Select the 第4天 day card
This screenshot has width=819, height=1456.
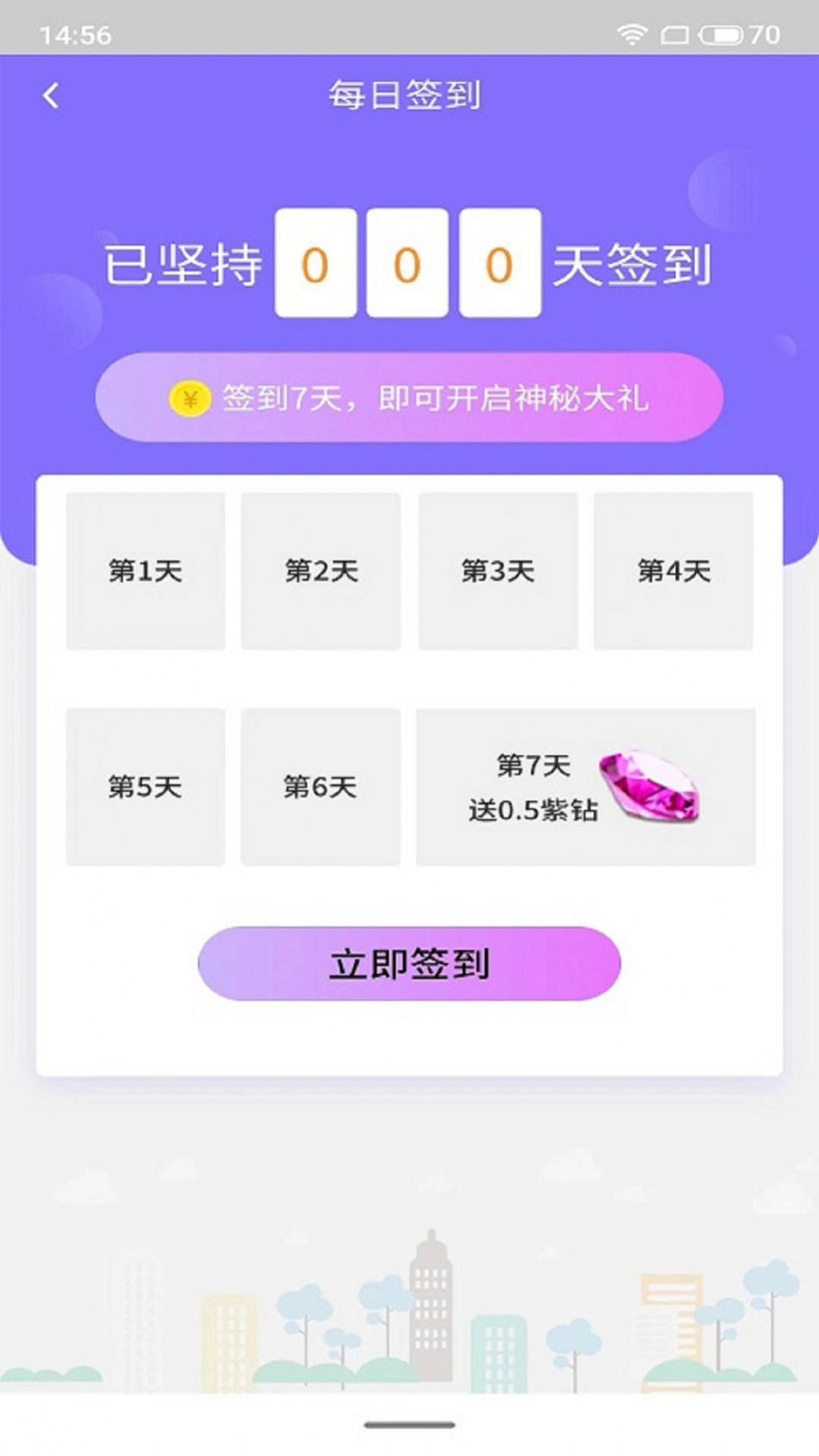pos(674,571)
